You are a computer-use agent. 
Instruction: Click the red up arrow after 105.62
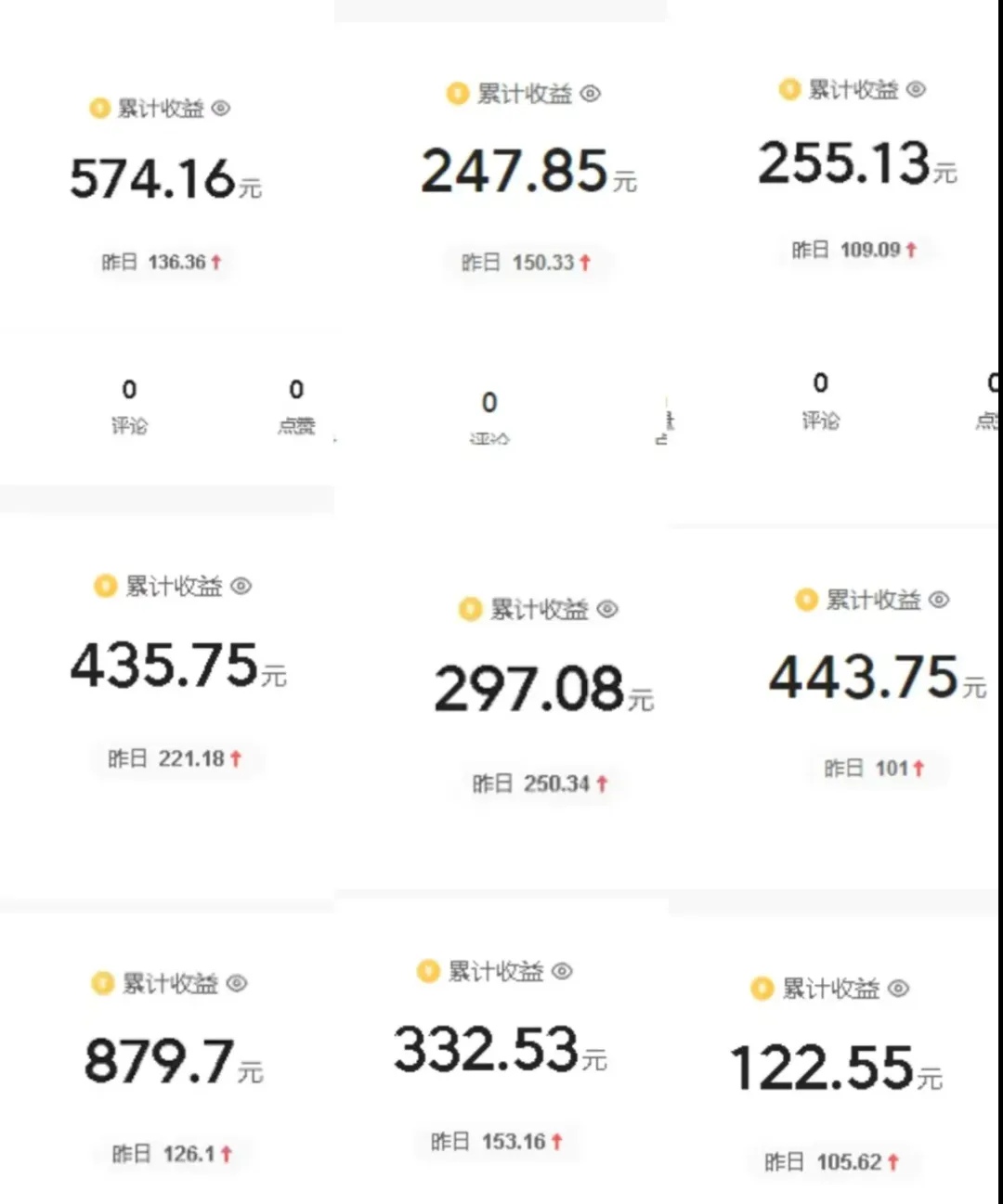tap(893, 1161)
